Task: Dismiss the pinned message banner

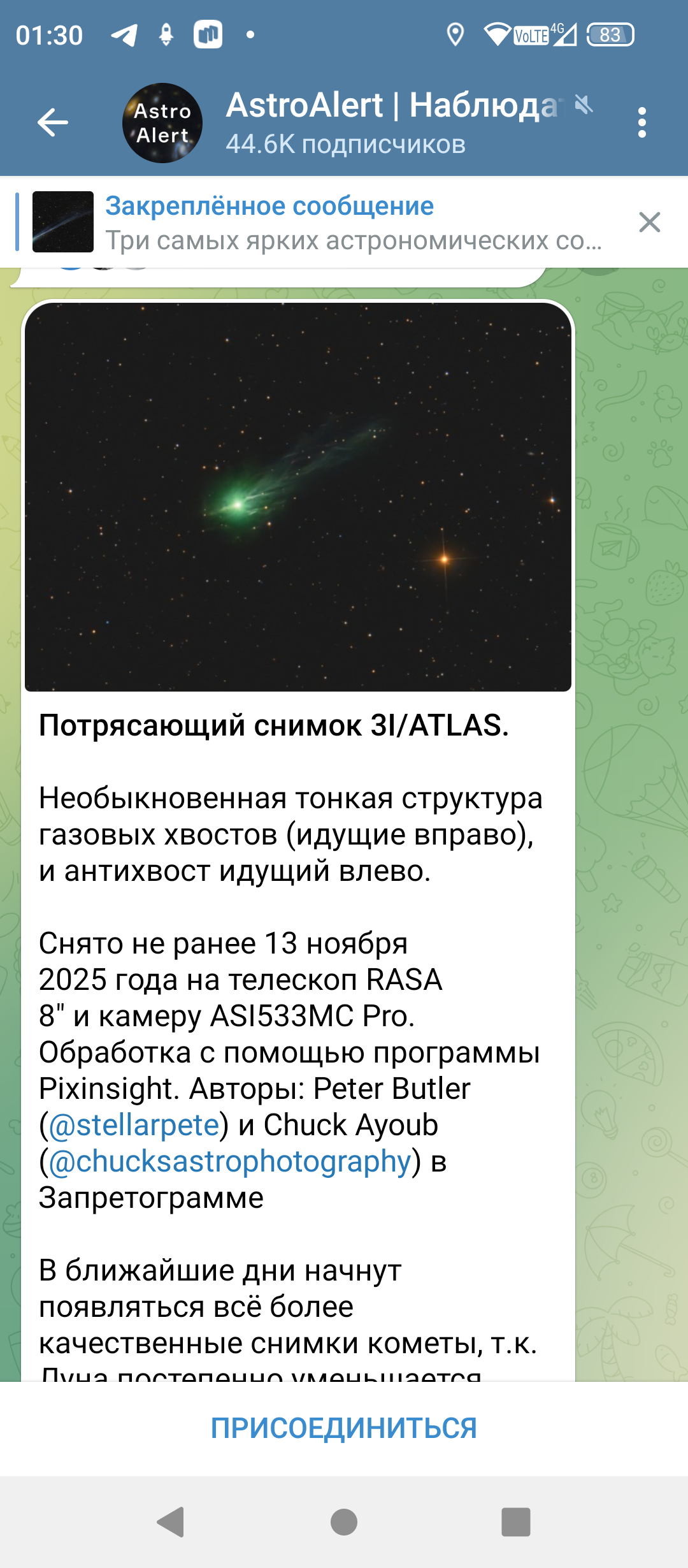Action: point(649,222)
